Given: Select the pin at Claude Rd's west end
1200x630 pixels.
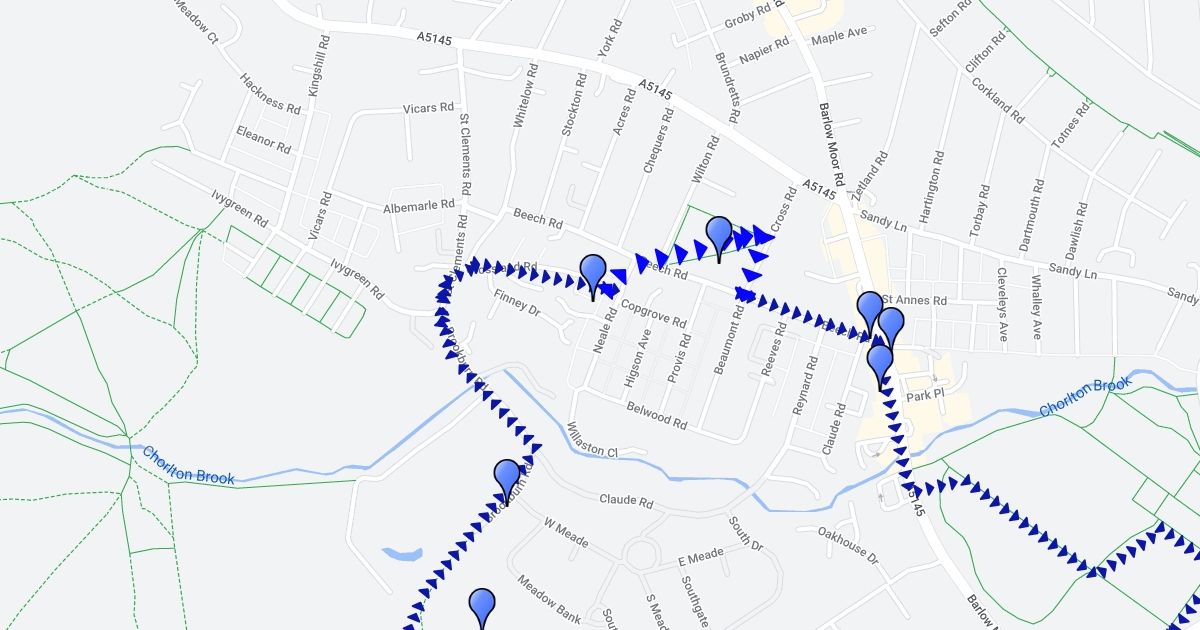Looking at the screenshot, I should pos(507,481).
